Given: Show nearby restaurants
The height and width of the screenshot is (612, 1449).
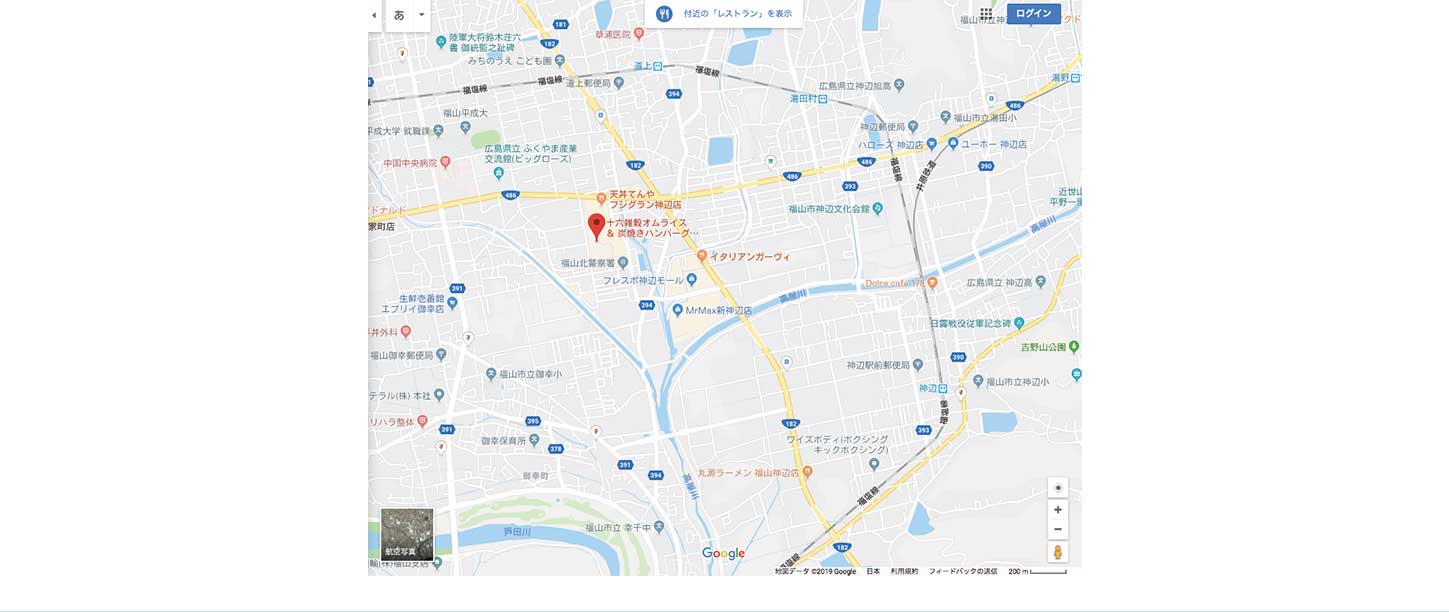Looking at the screenshot, I should coord(725,14).
